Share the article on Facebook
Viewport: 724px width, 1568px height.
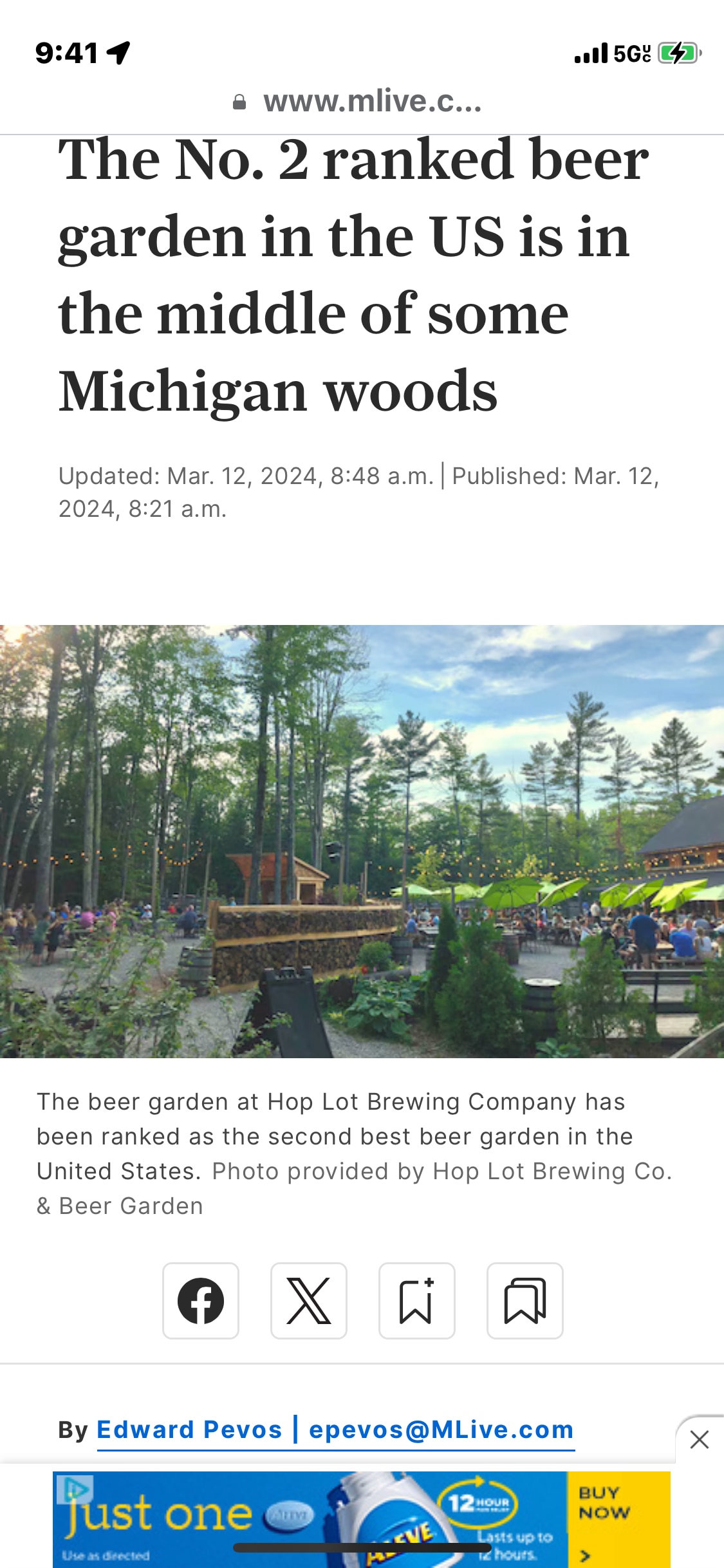coord(201,1301)
